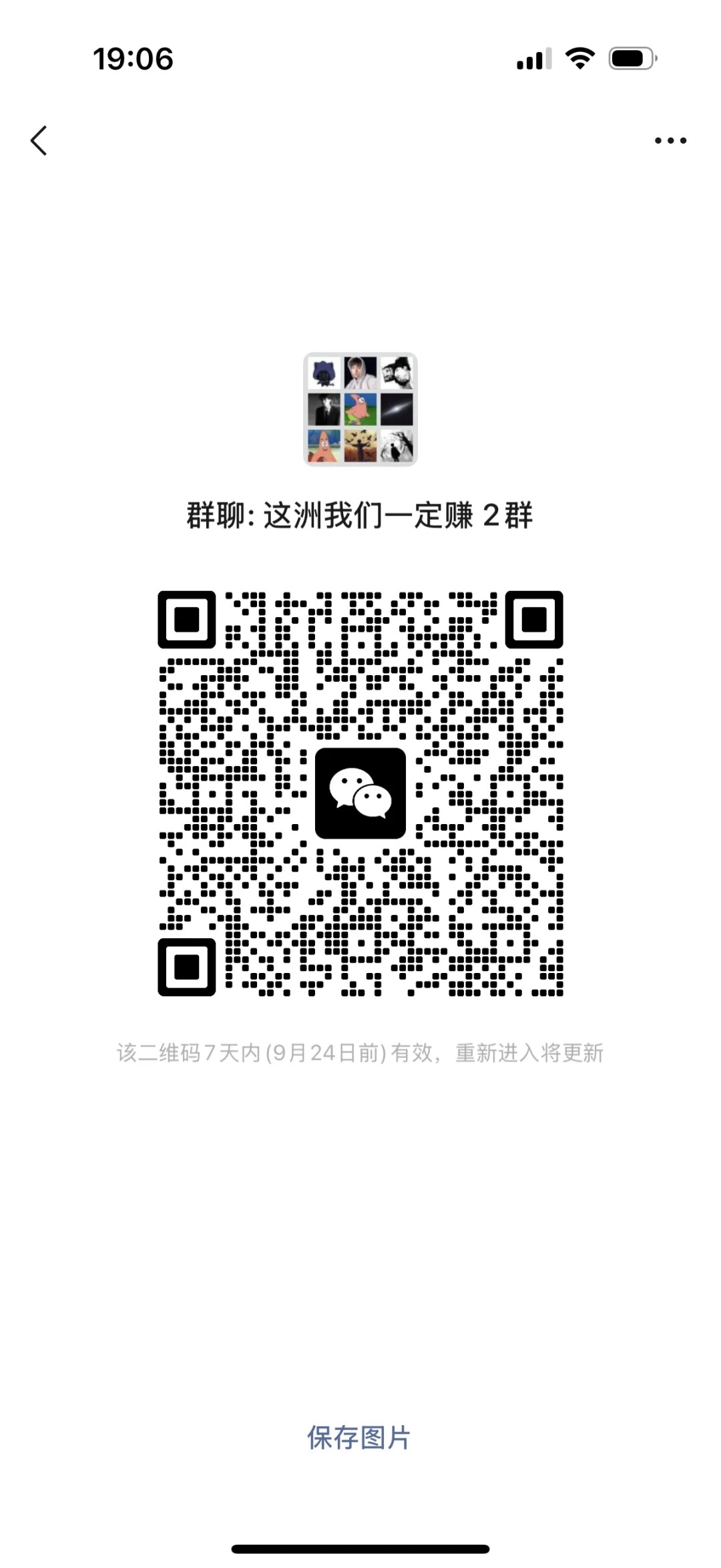This screenshot has height=1568, width=721.
Task: Tap 保存图片 to save the QR image
Action: 359,1437
